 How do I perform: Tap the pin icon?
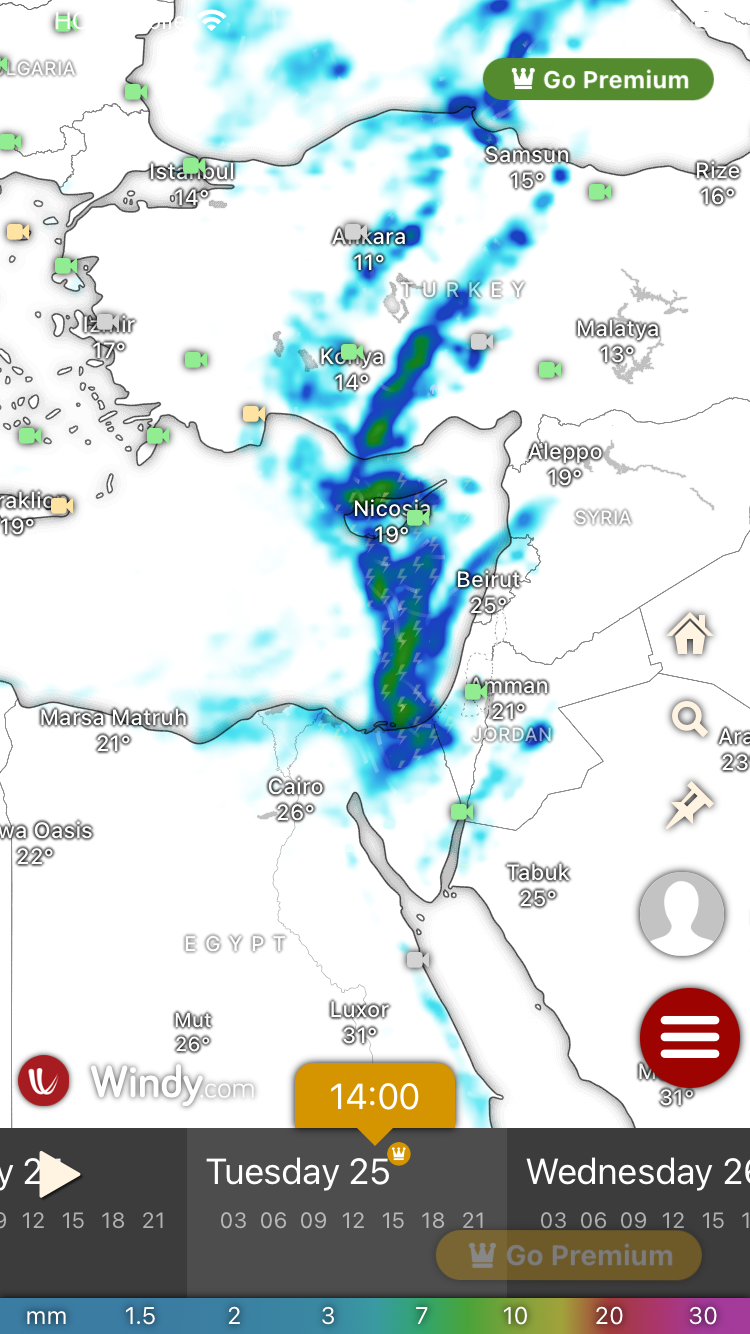click(689, 805)
